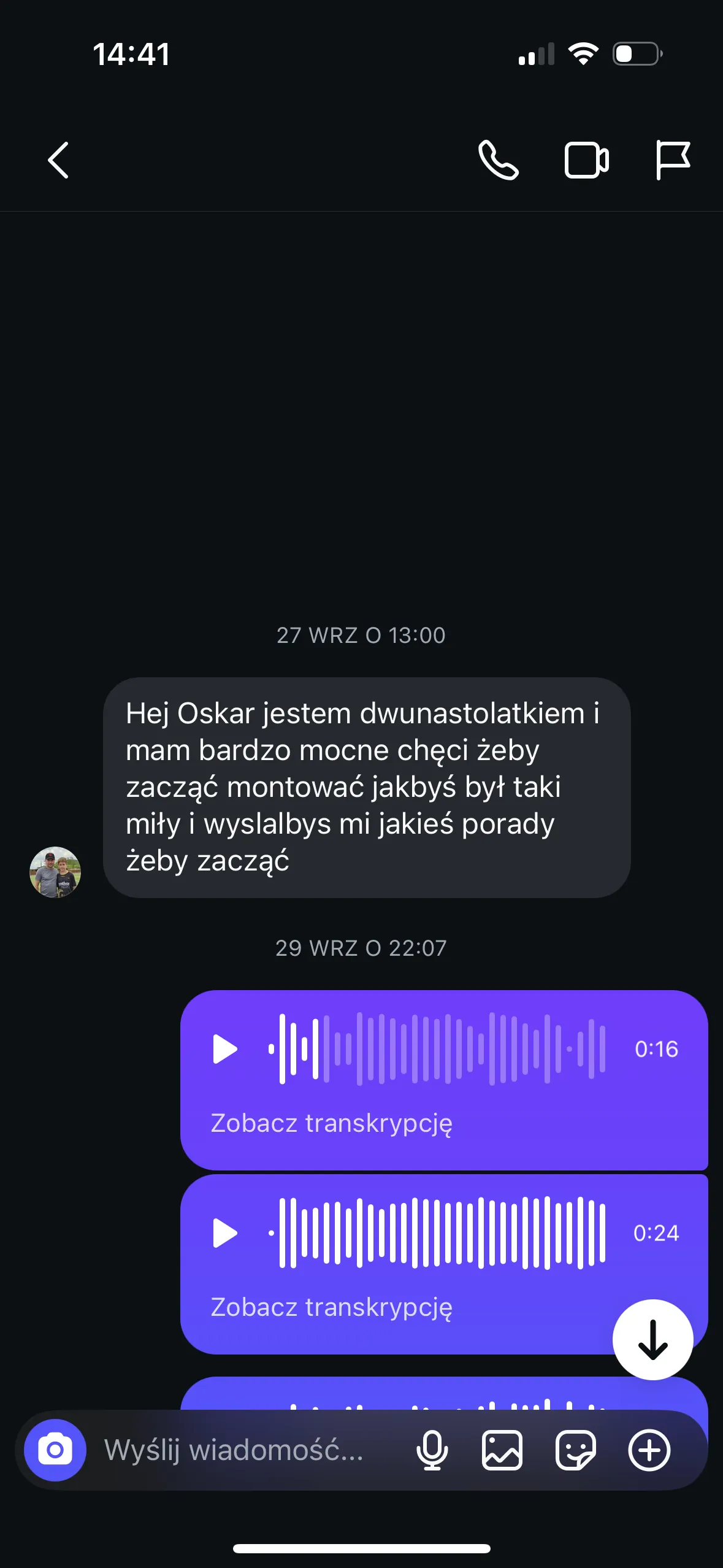723x1568 pixels.
Task: Open the sticker picker
Action: click(x=575, y=1450)
